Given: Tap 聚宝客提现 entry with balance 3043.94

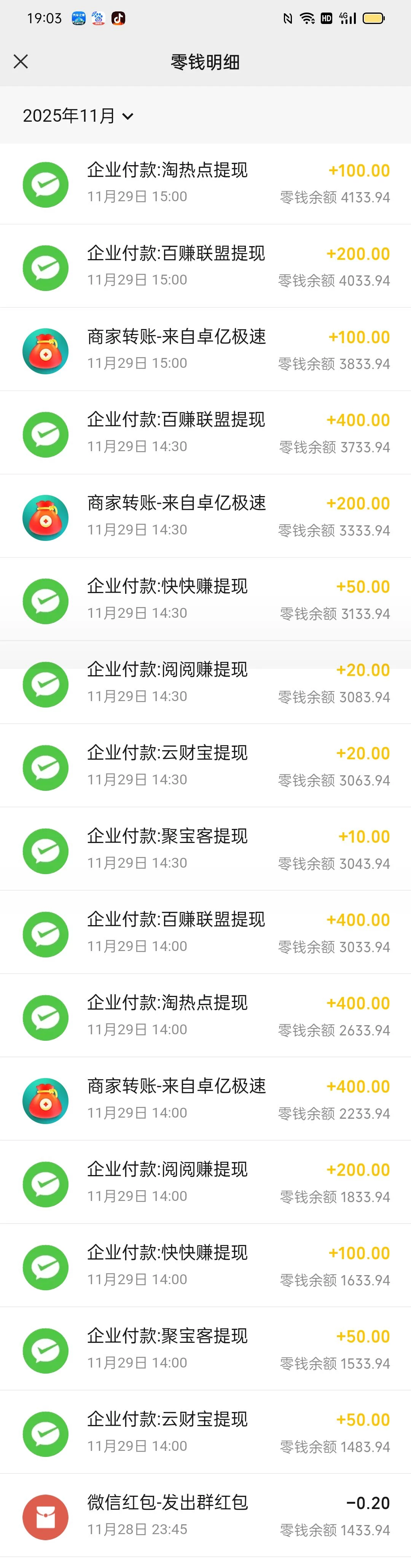Looking at the screenshot, I should pyautogui.click(x=205, y=850).
